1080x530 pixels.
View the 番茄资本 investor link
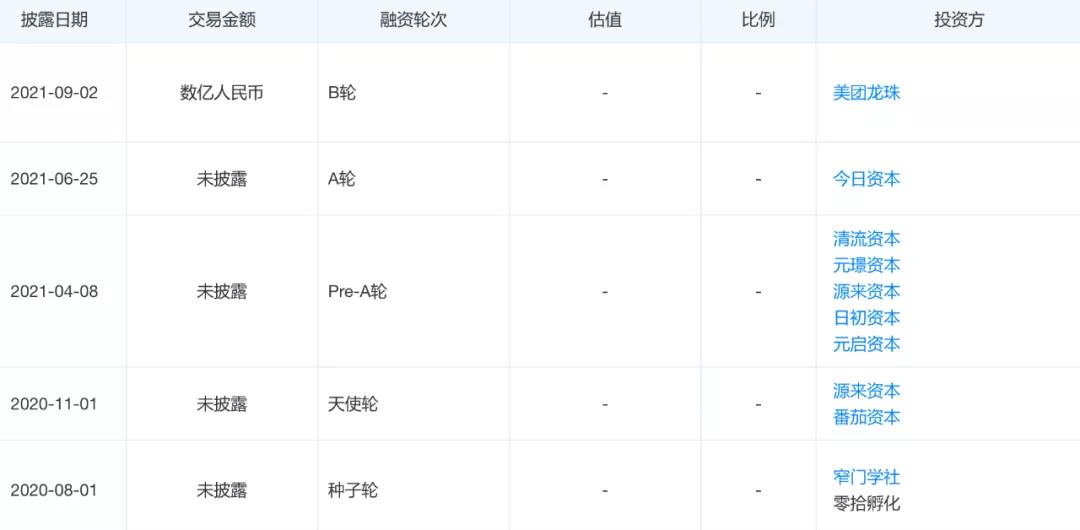[866, 417]
